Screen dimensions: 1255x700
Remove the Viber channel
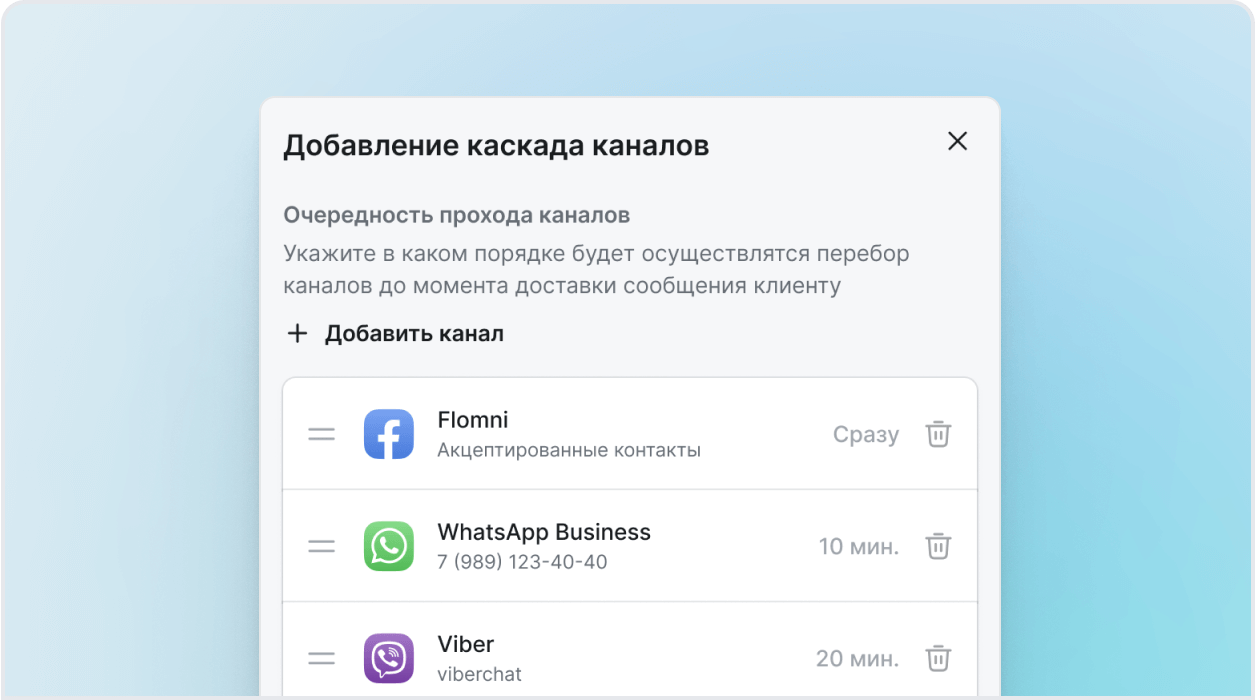pos(938,659)
